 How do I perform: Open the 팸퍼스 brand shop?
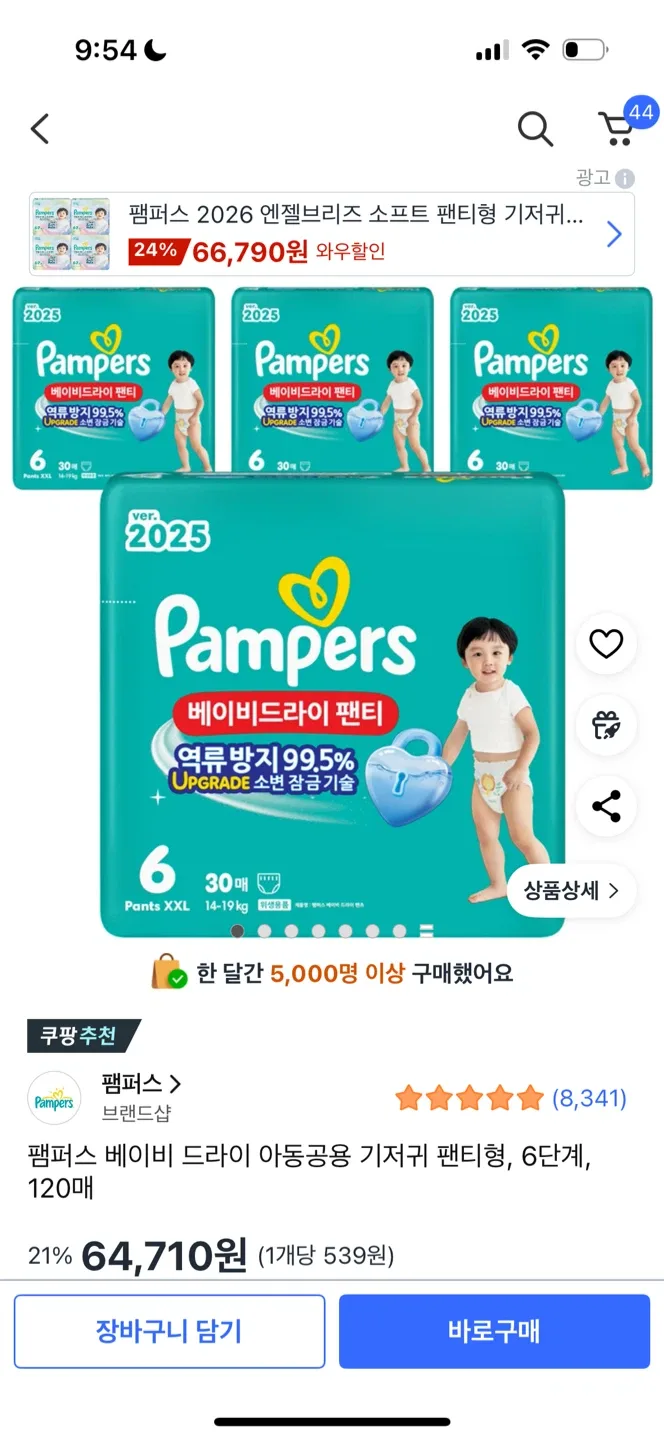pos(140,1084)
